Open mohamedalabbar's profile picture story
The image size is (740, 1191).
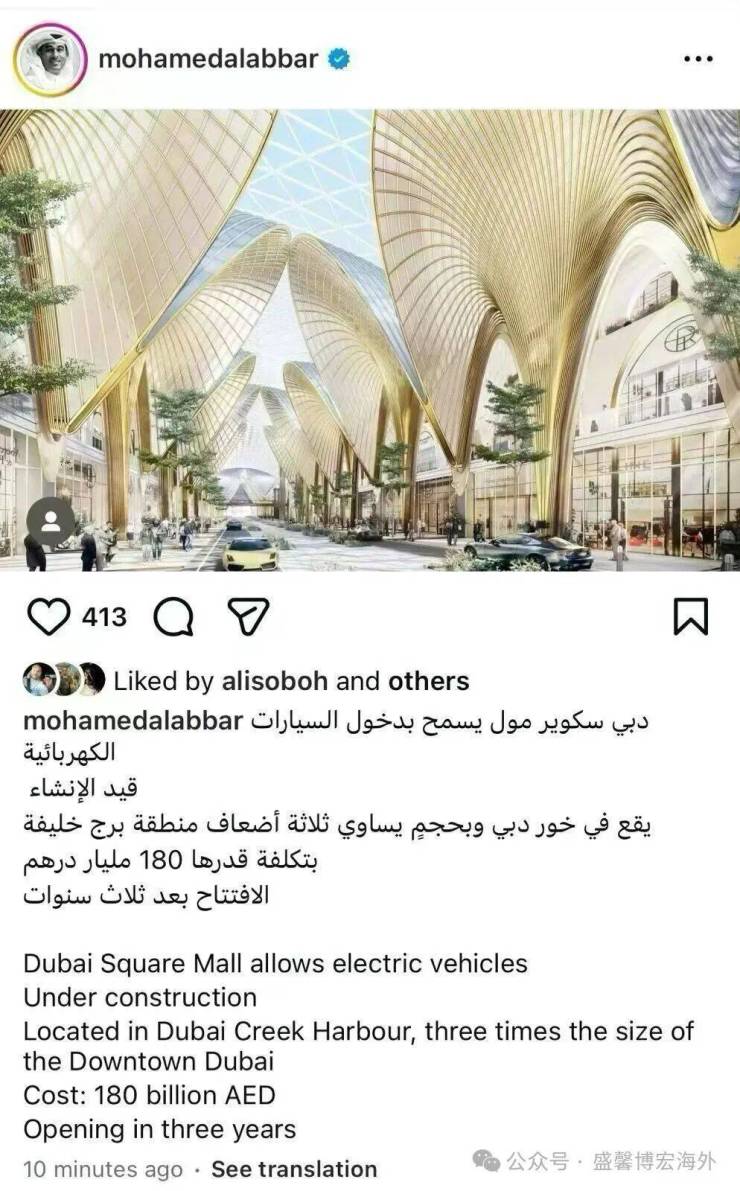48,59
